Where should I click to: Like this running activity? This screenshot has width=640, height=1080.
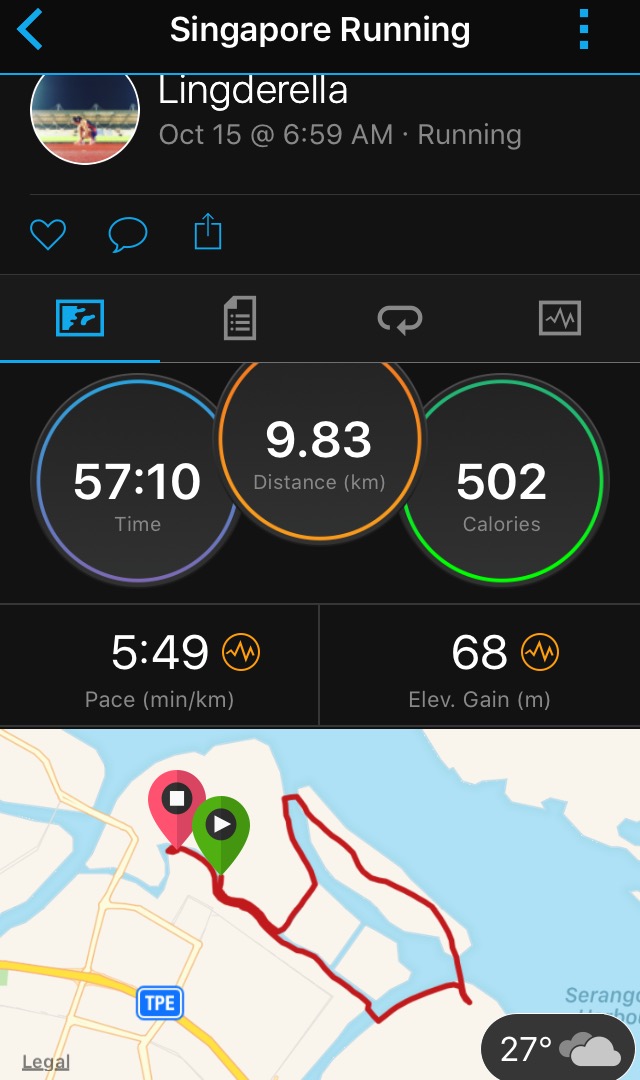point(48,234)
